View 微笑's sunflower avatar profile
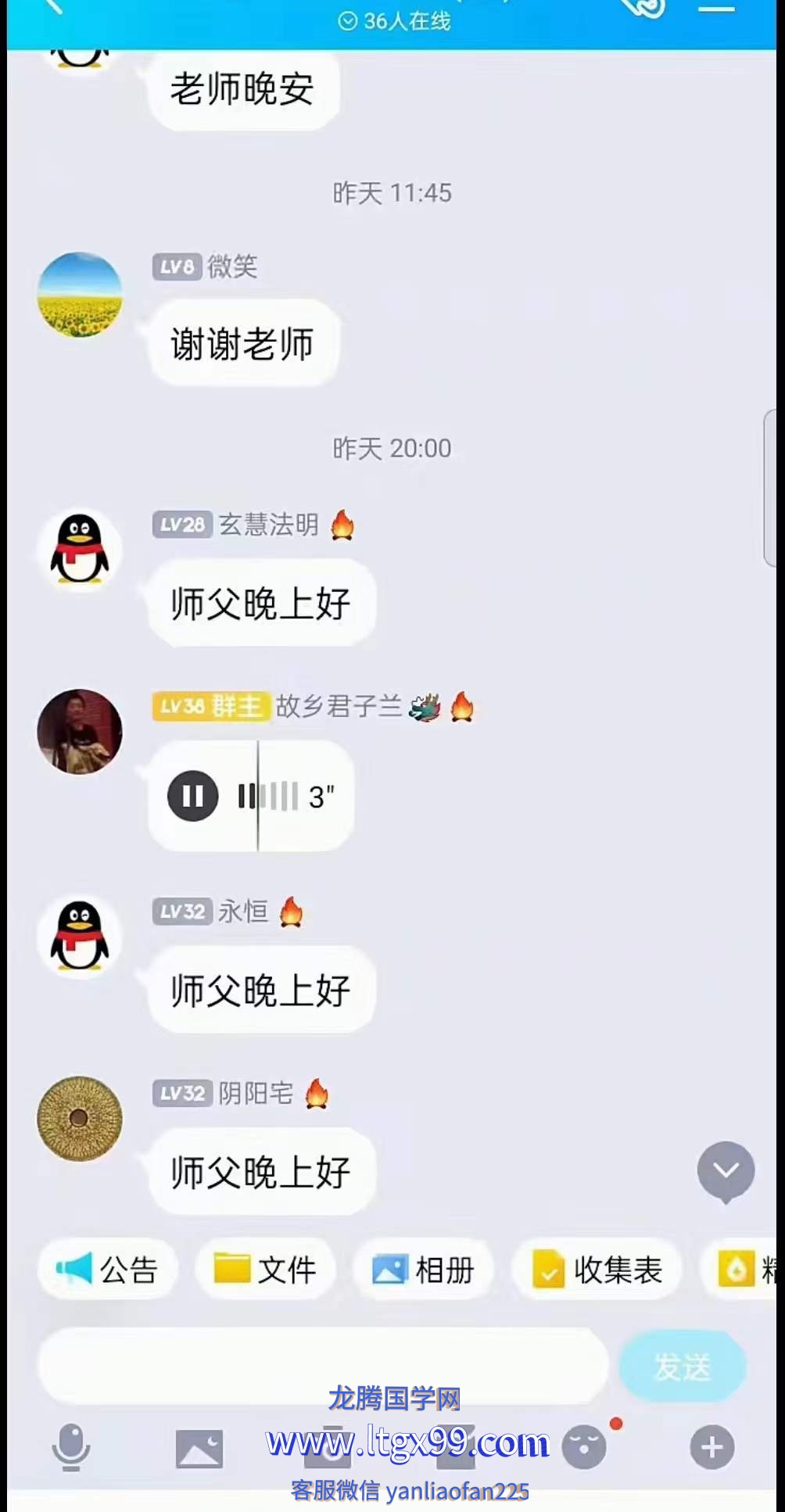Screen dimensions: 785x1512 pyautogui.click(x=80, y=295)
